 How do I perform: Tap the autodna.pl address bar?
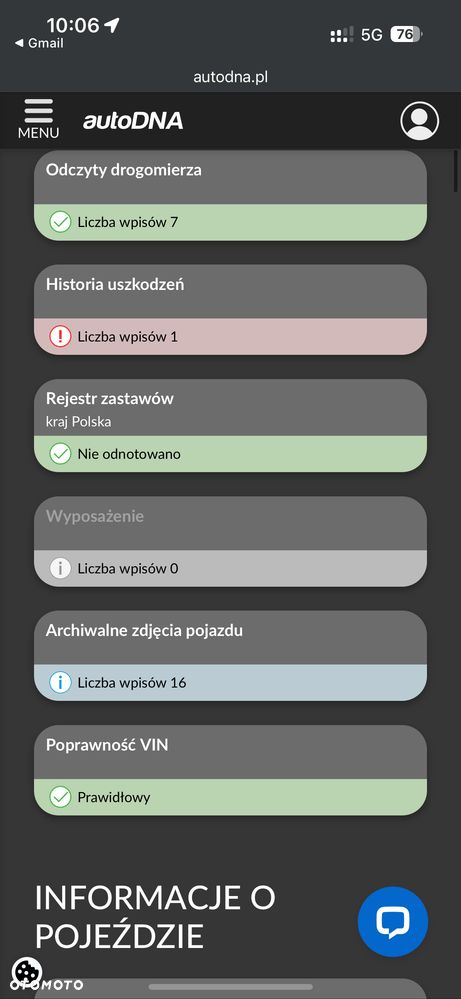[230, 77]
